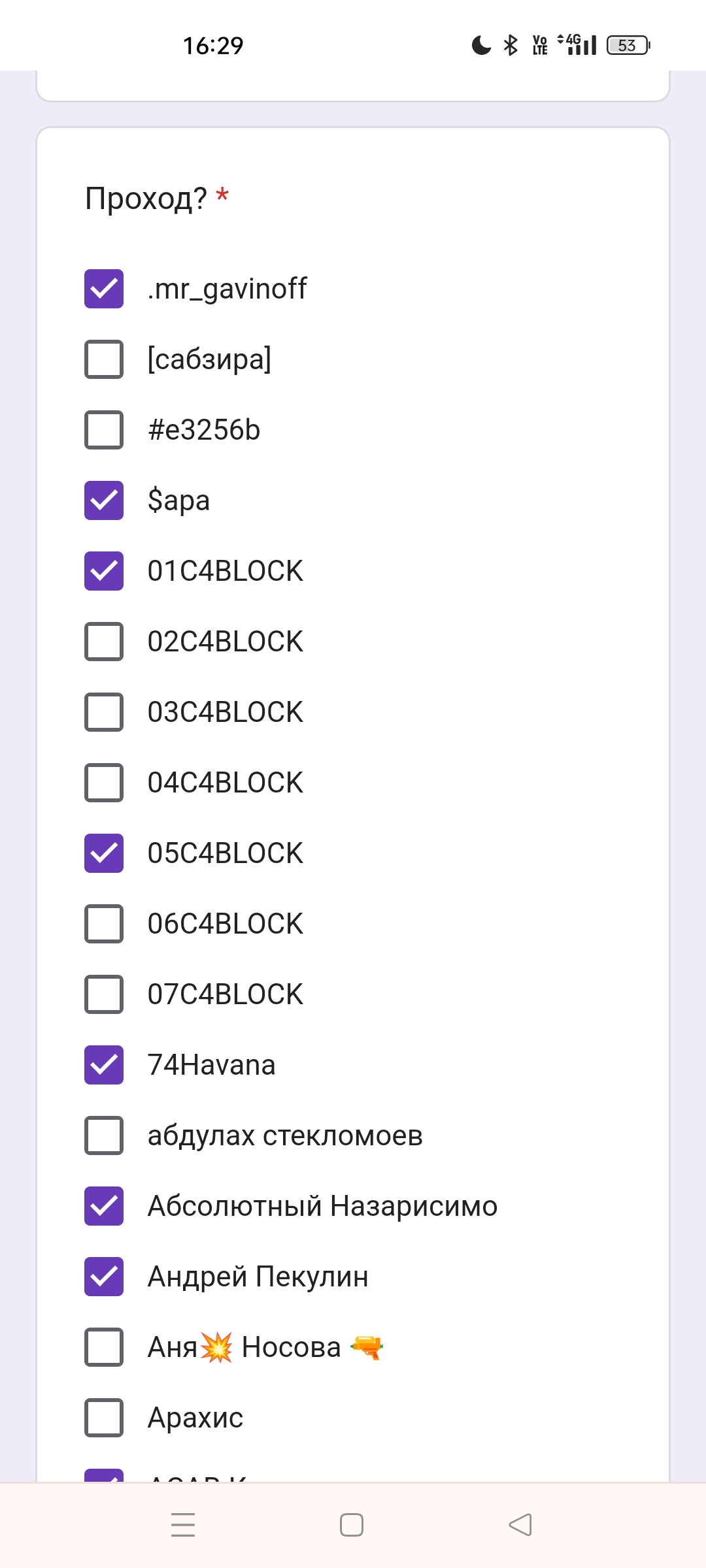Check the [сабзира] option
The width and height of the screenshot is (706, 1568).
[104, 359]
